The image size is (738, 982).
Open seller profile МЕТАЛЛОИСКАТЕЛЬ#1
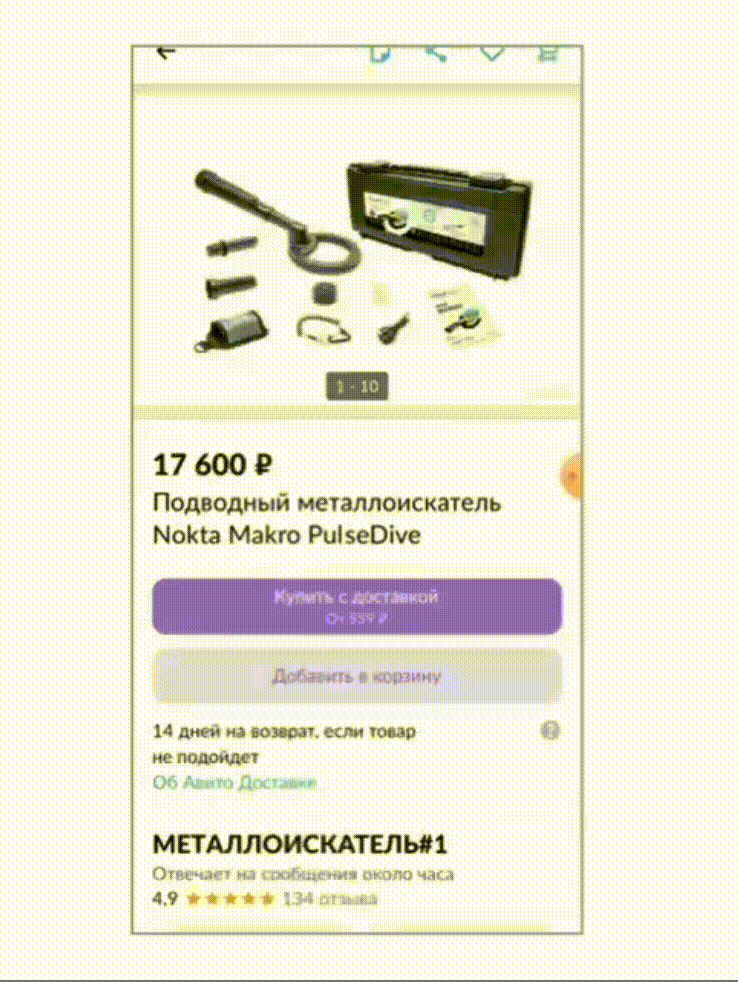click(299, 844)
